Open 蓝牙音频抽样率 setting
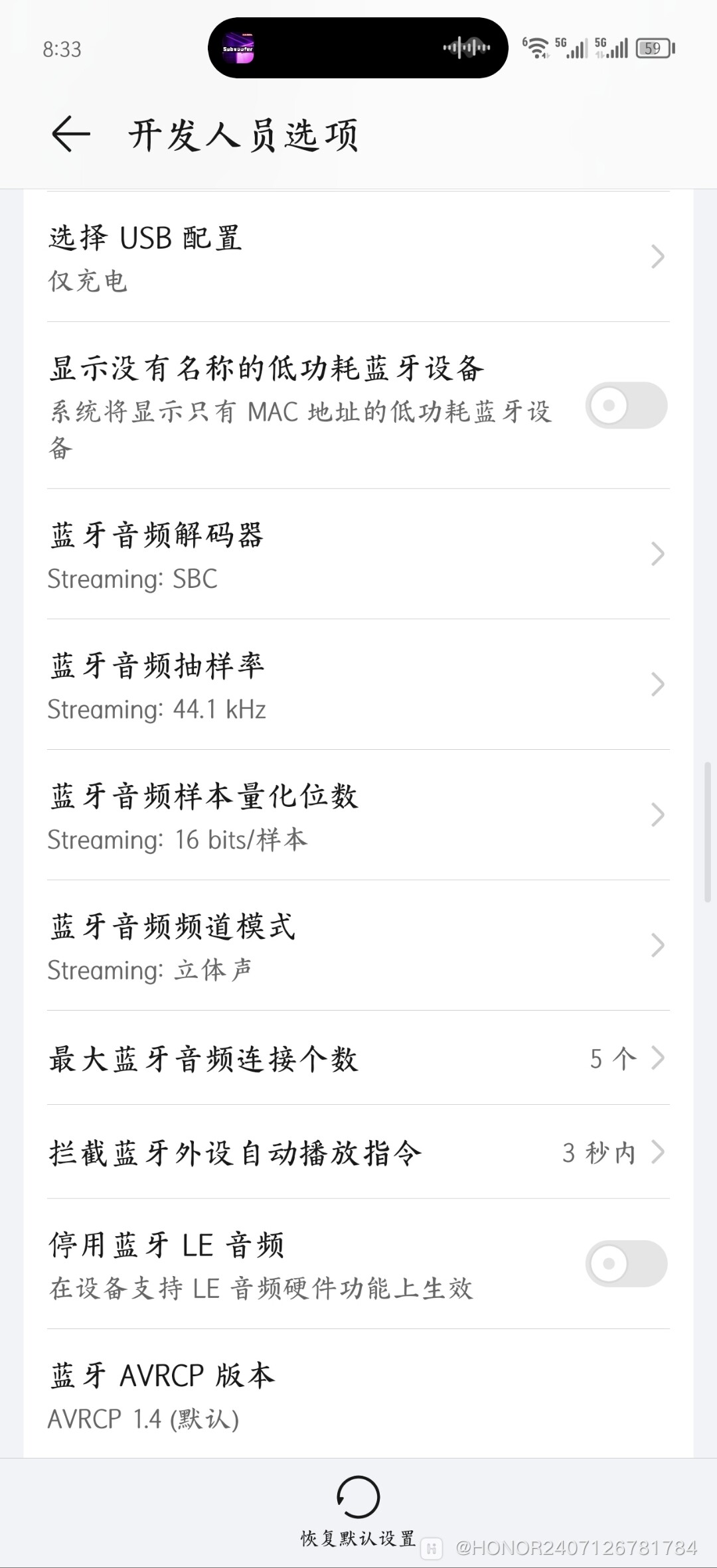The width and height of the screenshot is (717, 1568). [x=358, y=685]
